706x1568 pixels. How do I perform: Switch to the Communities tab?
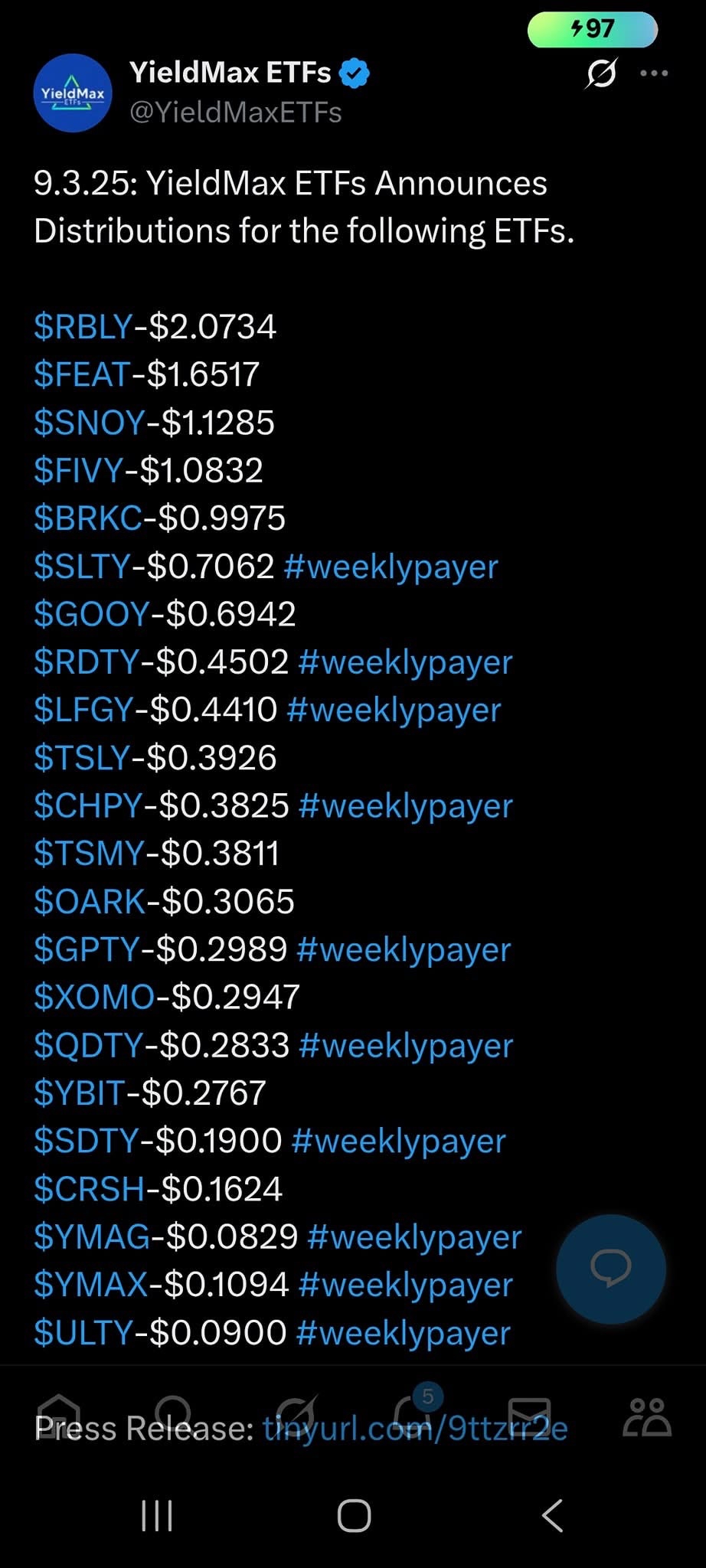point(647,1416)
